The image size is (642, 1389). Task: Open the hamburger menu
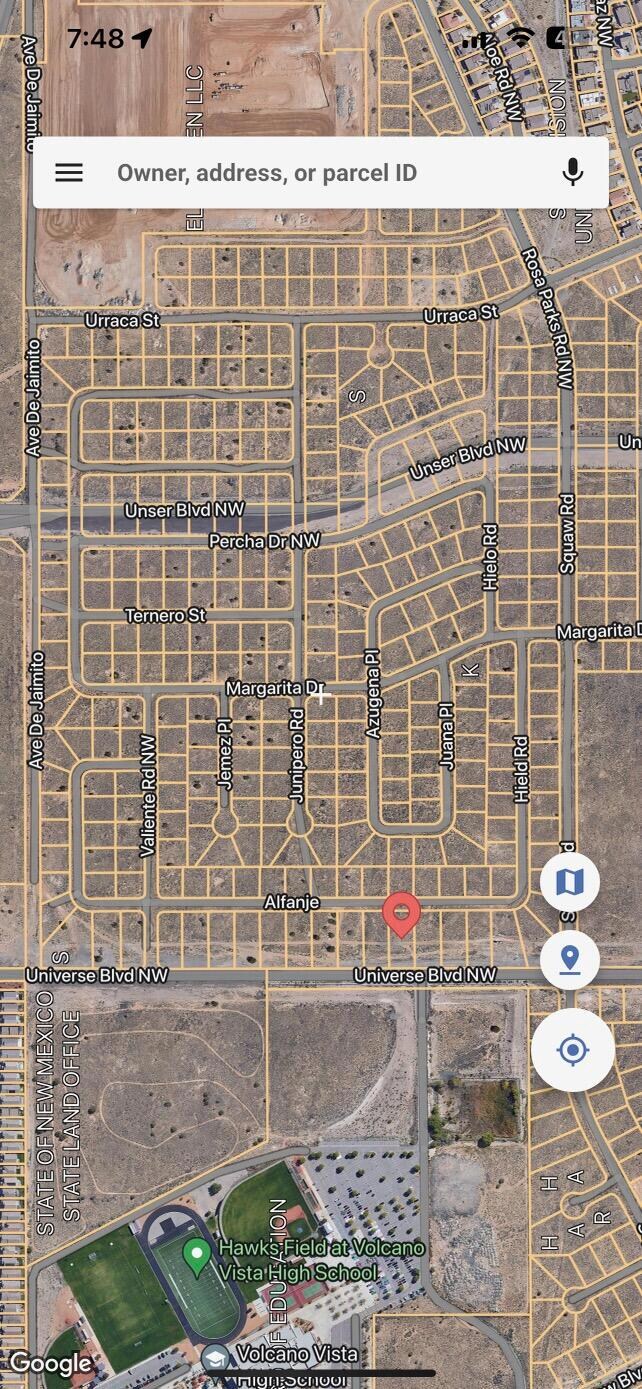[x=69, y=173]
